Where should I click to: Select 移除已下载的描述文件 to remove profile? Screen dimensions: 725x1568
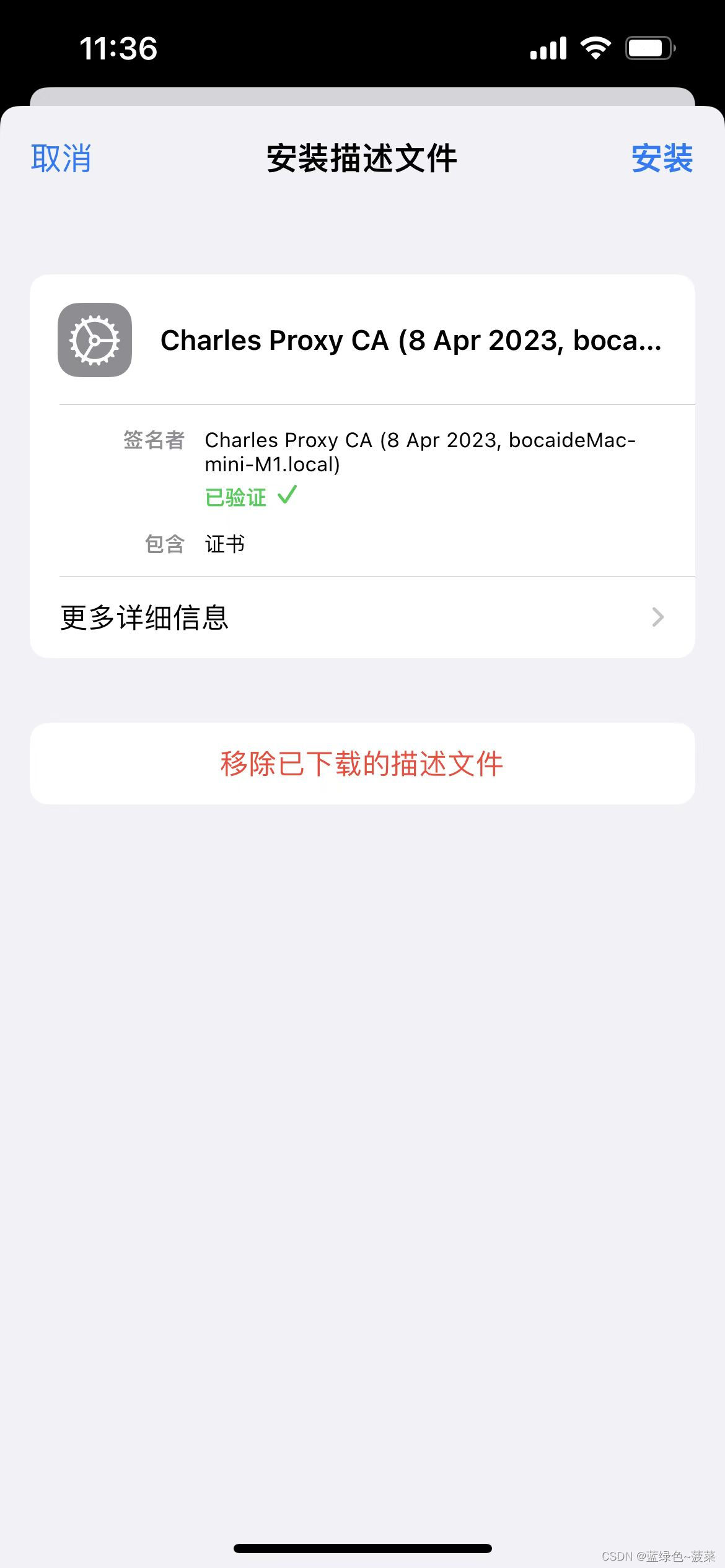362,764
